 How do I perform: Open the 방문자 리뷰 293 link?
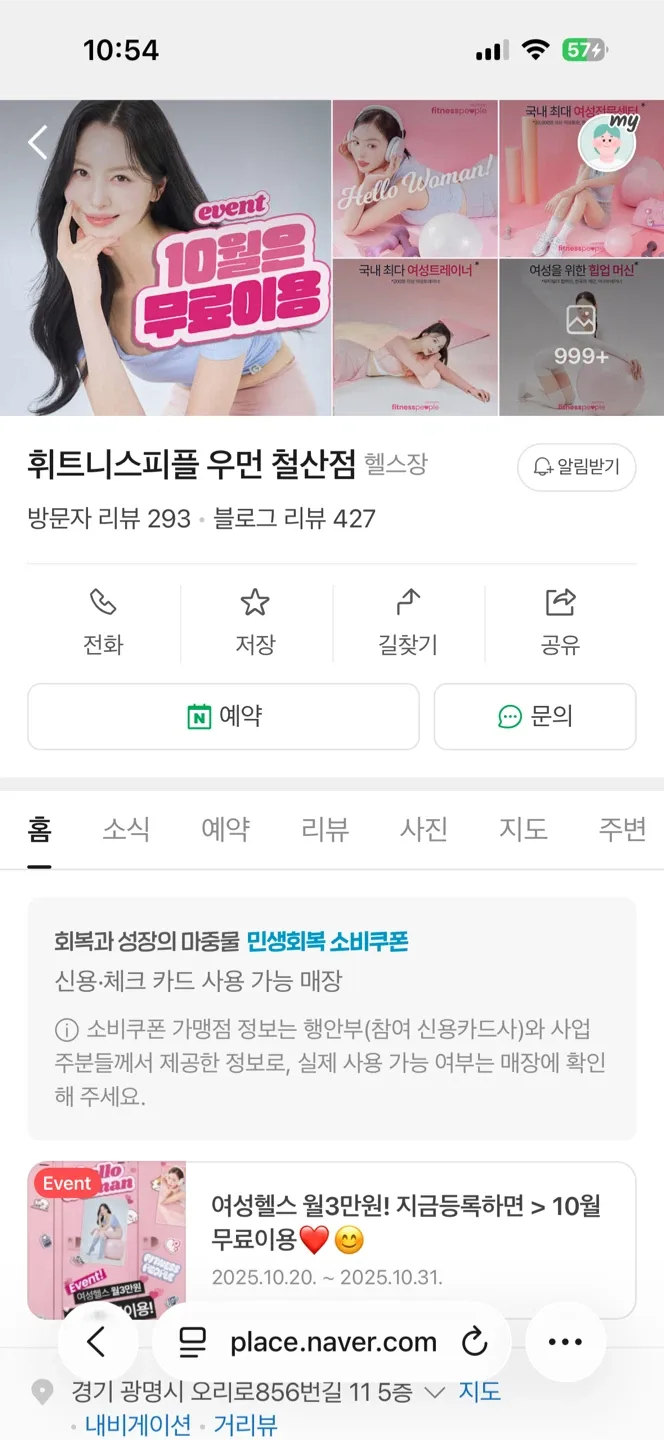(x=109, y=519)
